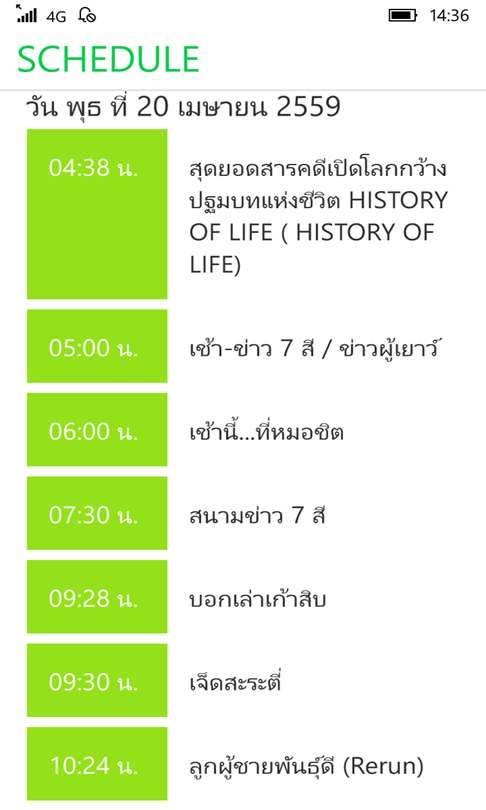The width and height of the screenshot is (486, 810).
Task: Open the 10:24 ลูกผู้ชายพันธุ์ดี (Rerun) row
Action: point(243,764)
